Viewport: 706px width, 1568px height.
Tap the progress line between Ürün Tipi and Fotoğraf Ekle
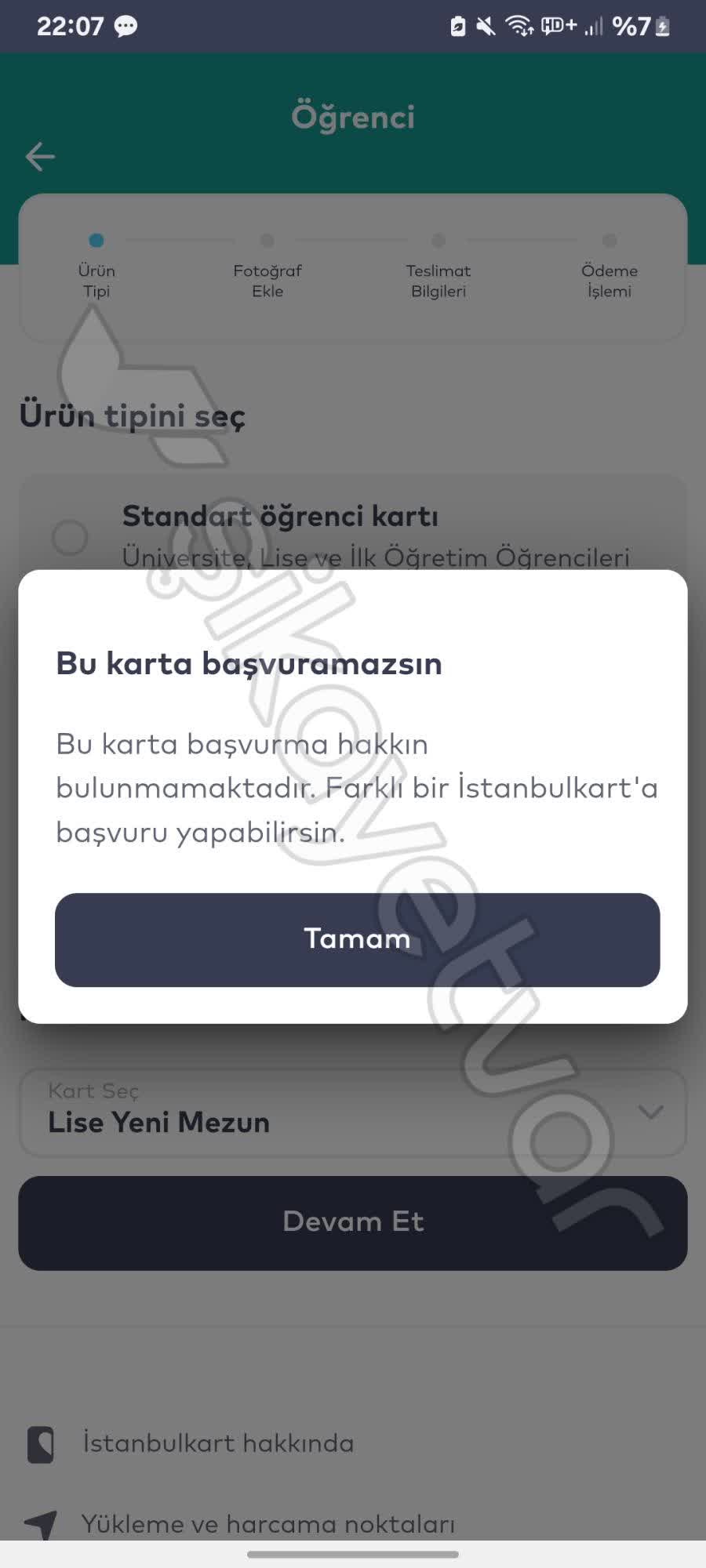tap(180, 242)
